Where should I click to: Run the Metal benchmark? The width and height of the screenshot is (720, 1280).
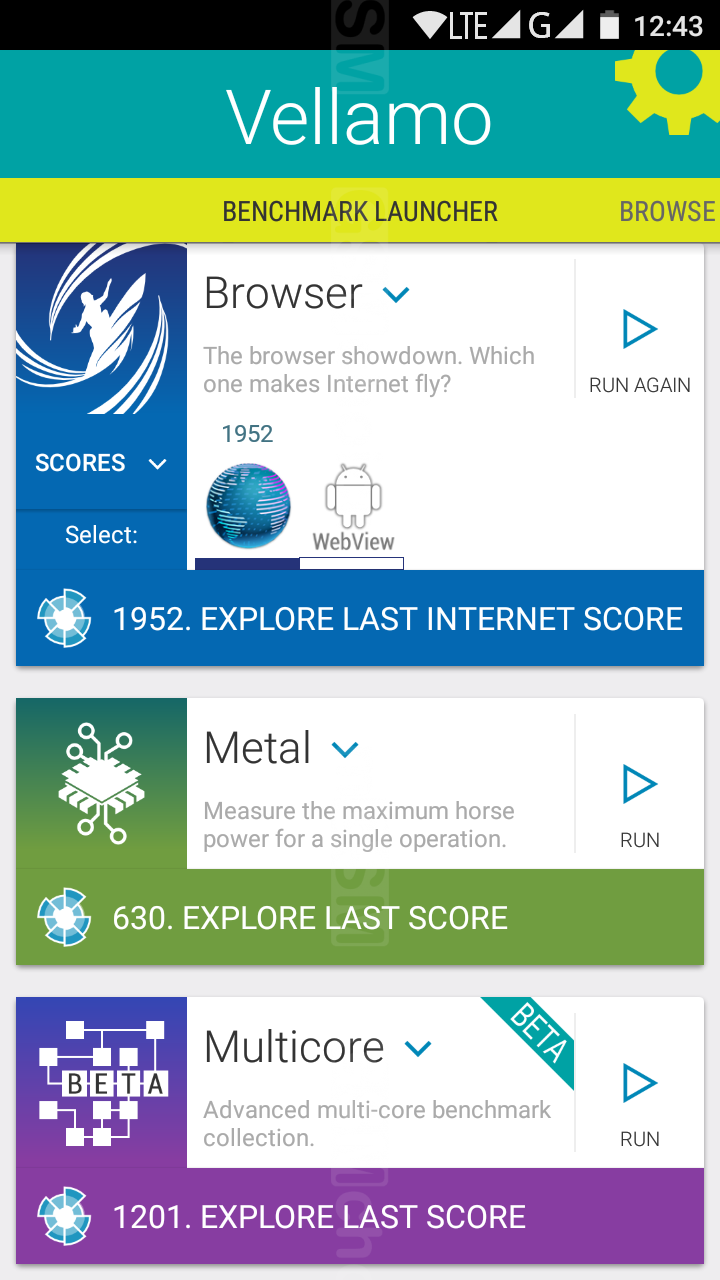coord(639,805)
